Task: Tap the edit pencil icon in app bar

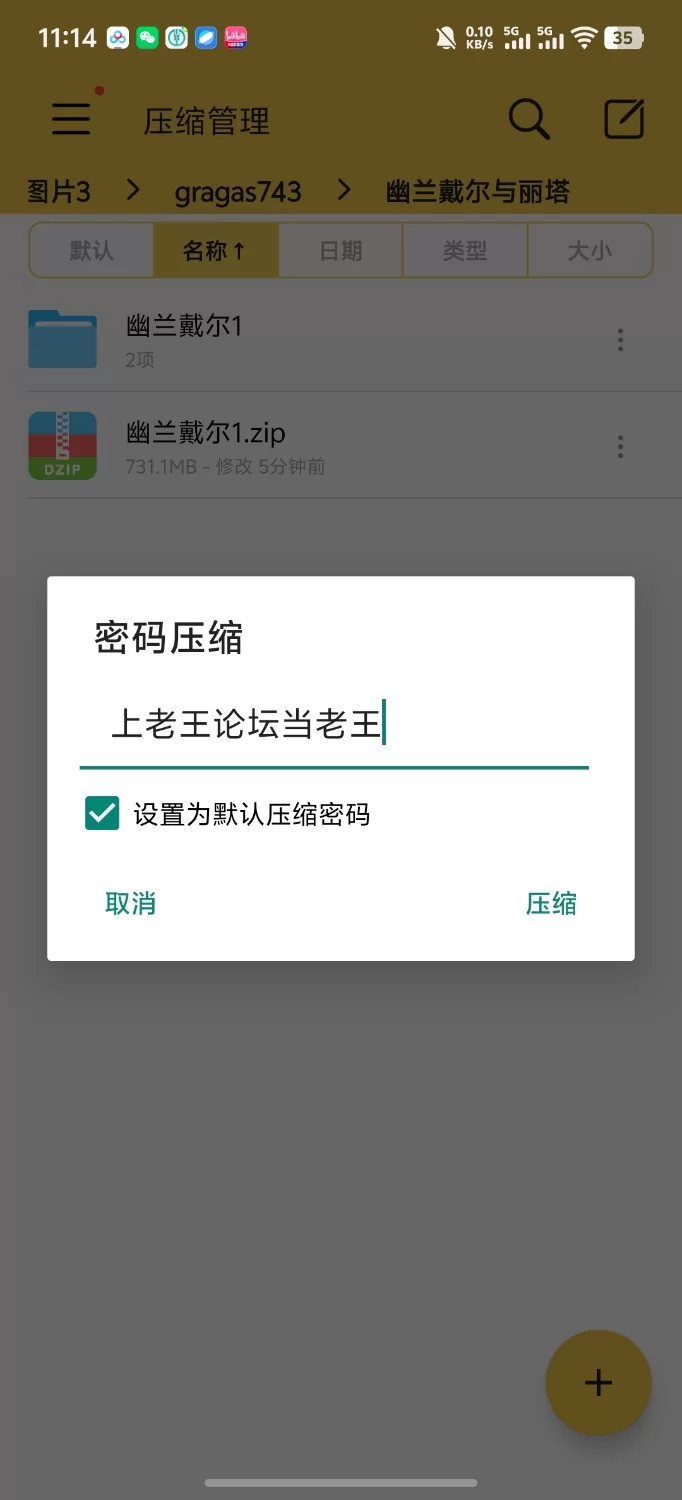Action: (x=625, y=120)
